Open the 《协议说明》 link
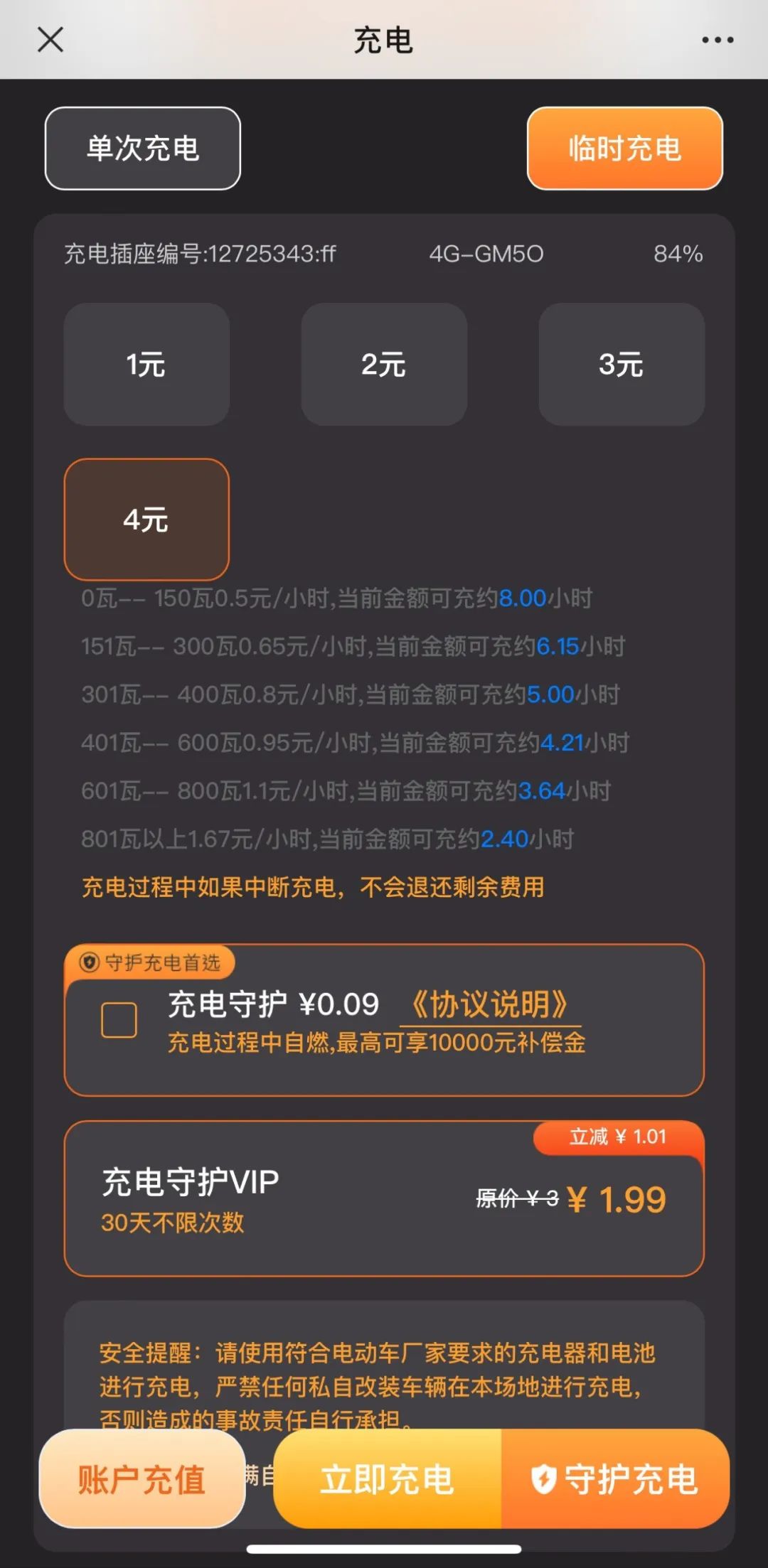The image size is (768, 1568). (x=490, y=1005)
